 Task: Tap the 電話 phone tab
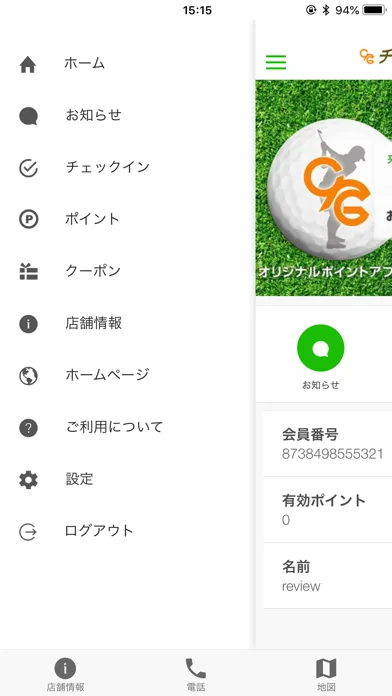pos(196,674)
